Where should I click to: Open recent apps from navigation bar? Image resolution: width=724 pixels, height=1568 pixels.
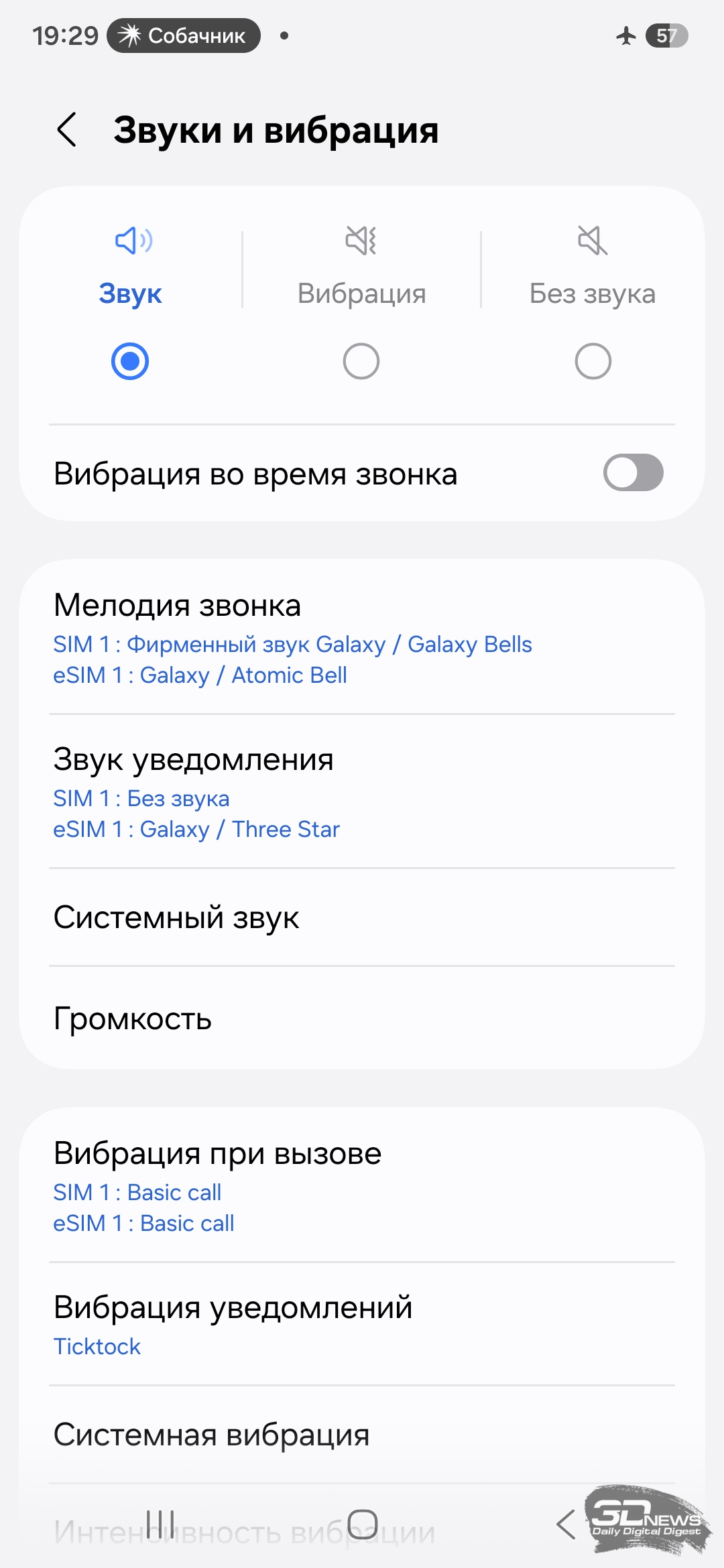click(x=160, y=1524)
